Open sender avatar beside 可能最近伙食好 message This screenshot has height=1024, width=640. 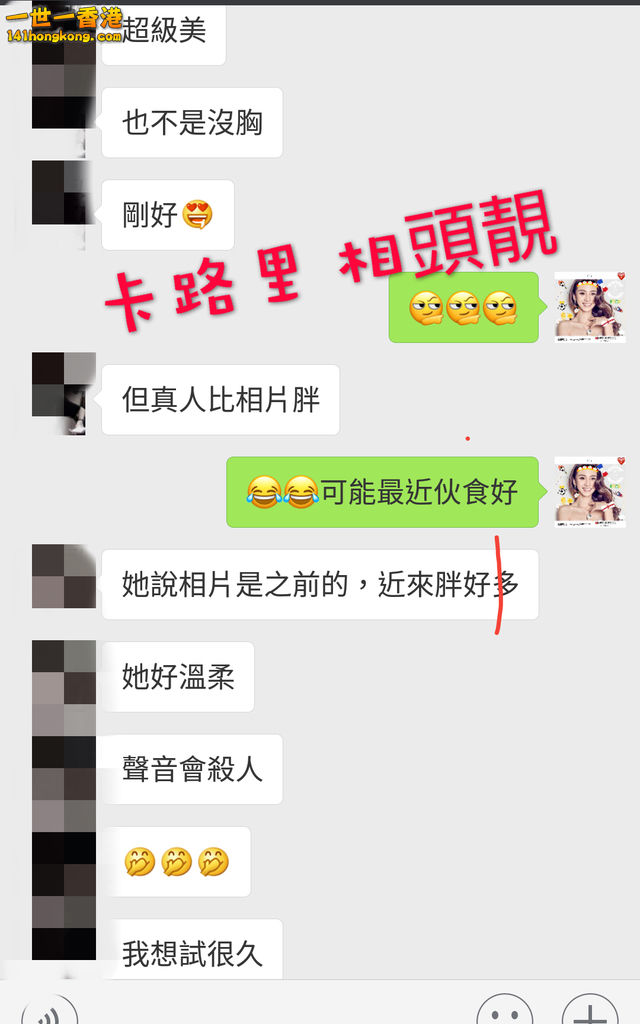[590, 491]
